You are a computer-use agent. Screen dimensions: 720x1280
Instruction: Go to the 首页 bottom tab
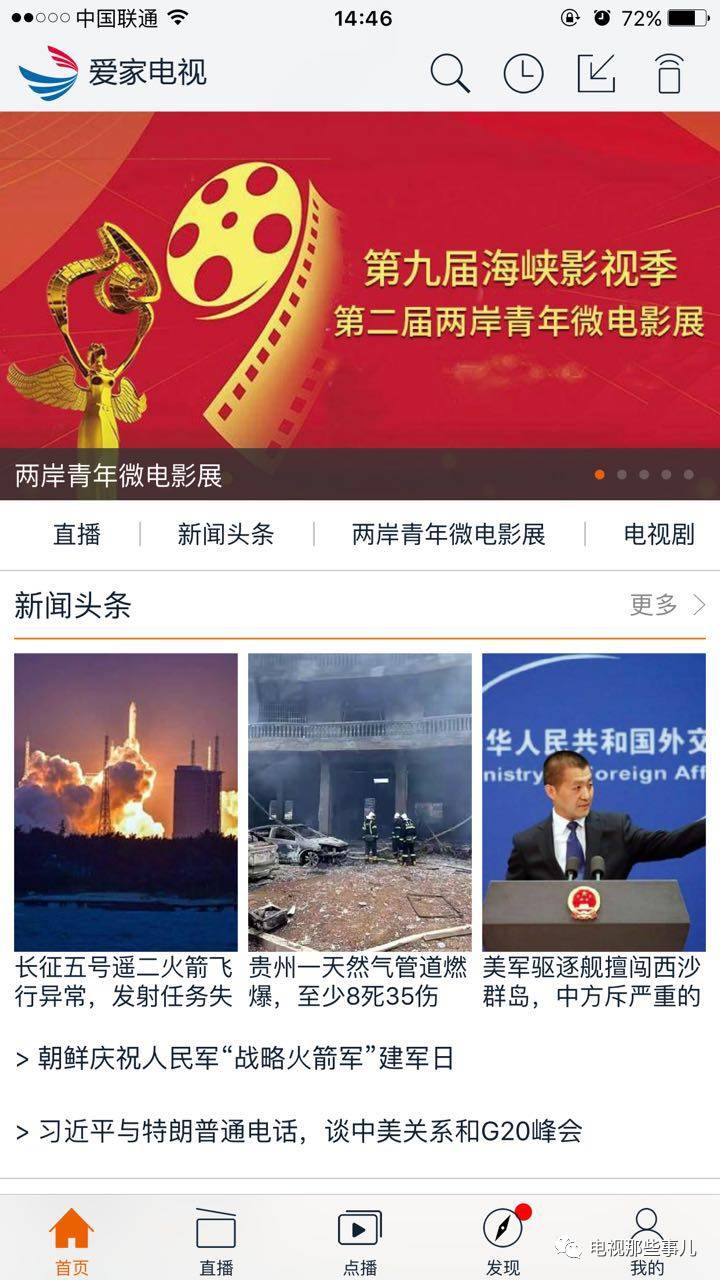coord(71,1240)
